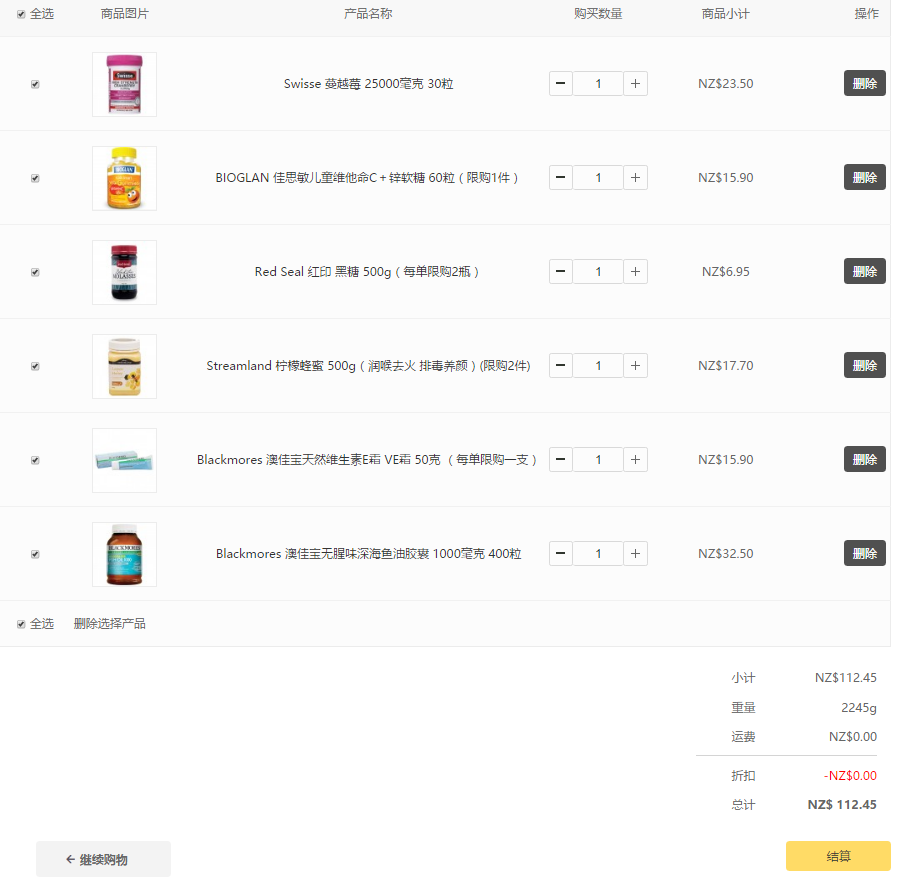Decrease quantity of BIOGLAN 佳思敏 软糖

point(561,178)
